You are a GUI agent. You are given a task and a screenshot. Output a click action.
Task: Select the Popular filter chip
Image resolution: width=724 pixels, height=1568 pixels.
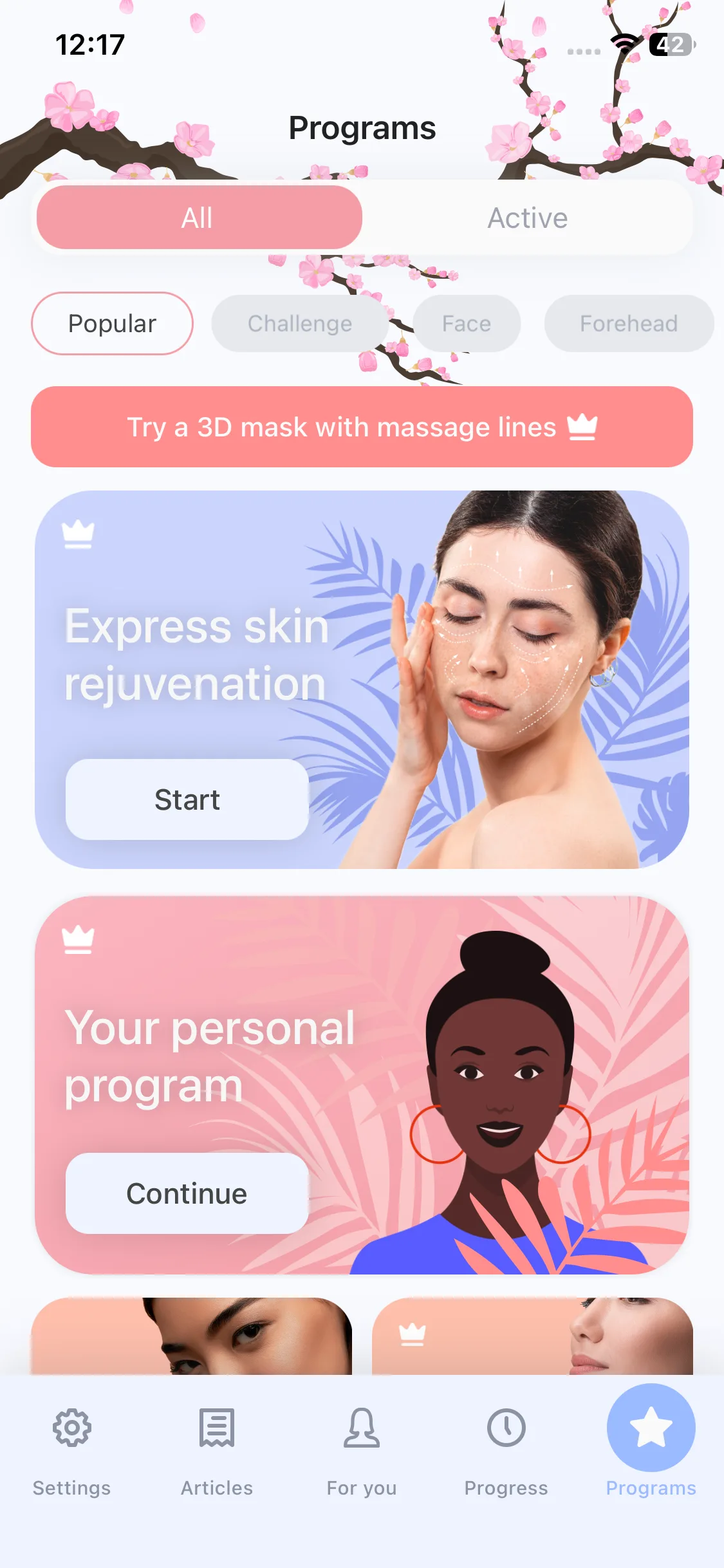coord(112,323)
